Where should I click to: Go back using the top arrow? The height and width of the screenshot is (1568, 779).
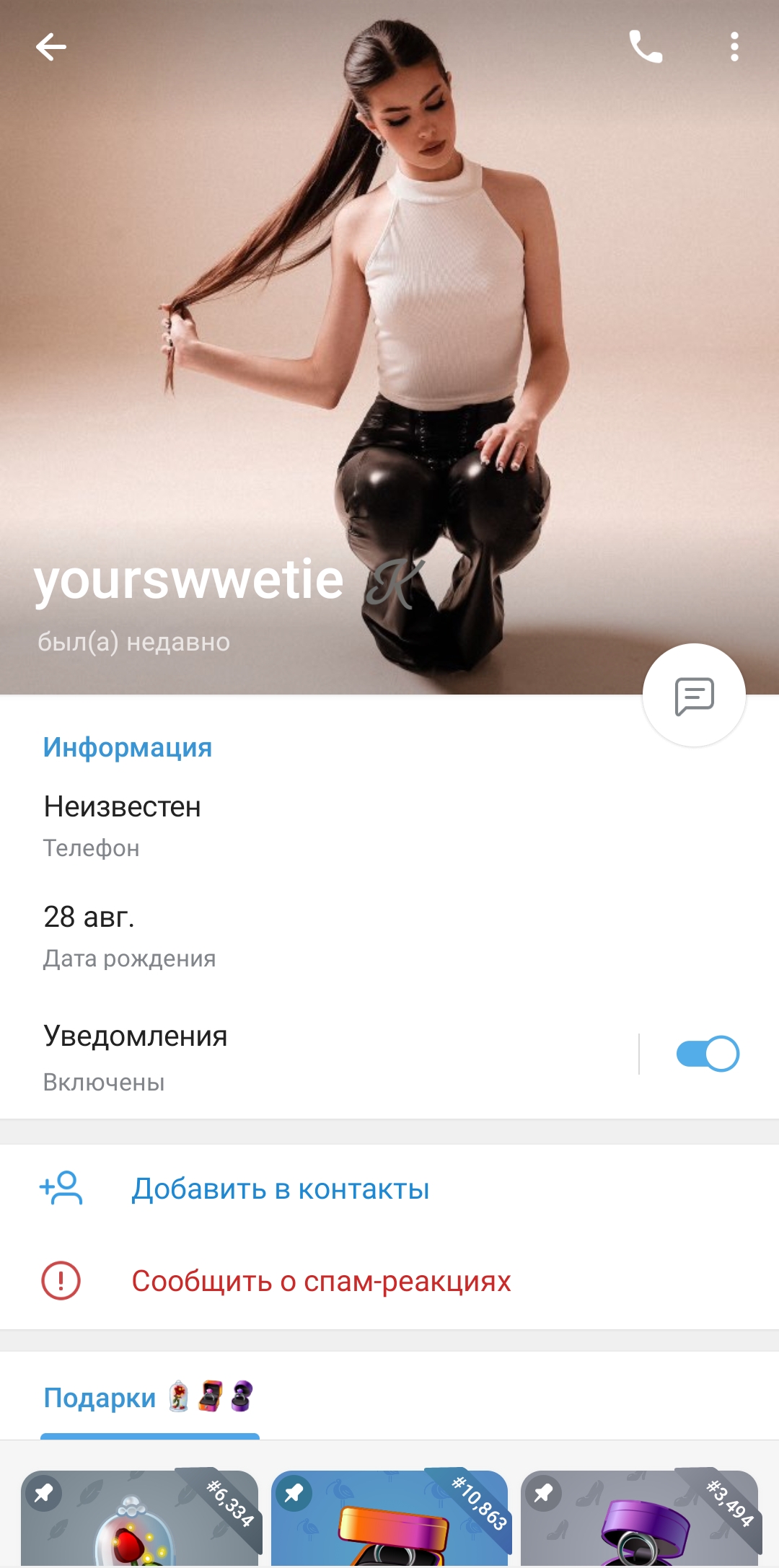point(51,47)
